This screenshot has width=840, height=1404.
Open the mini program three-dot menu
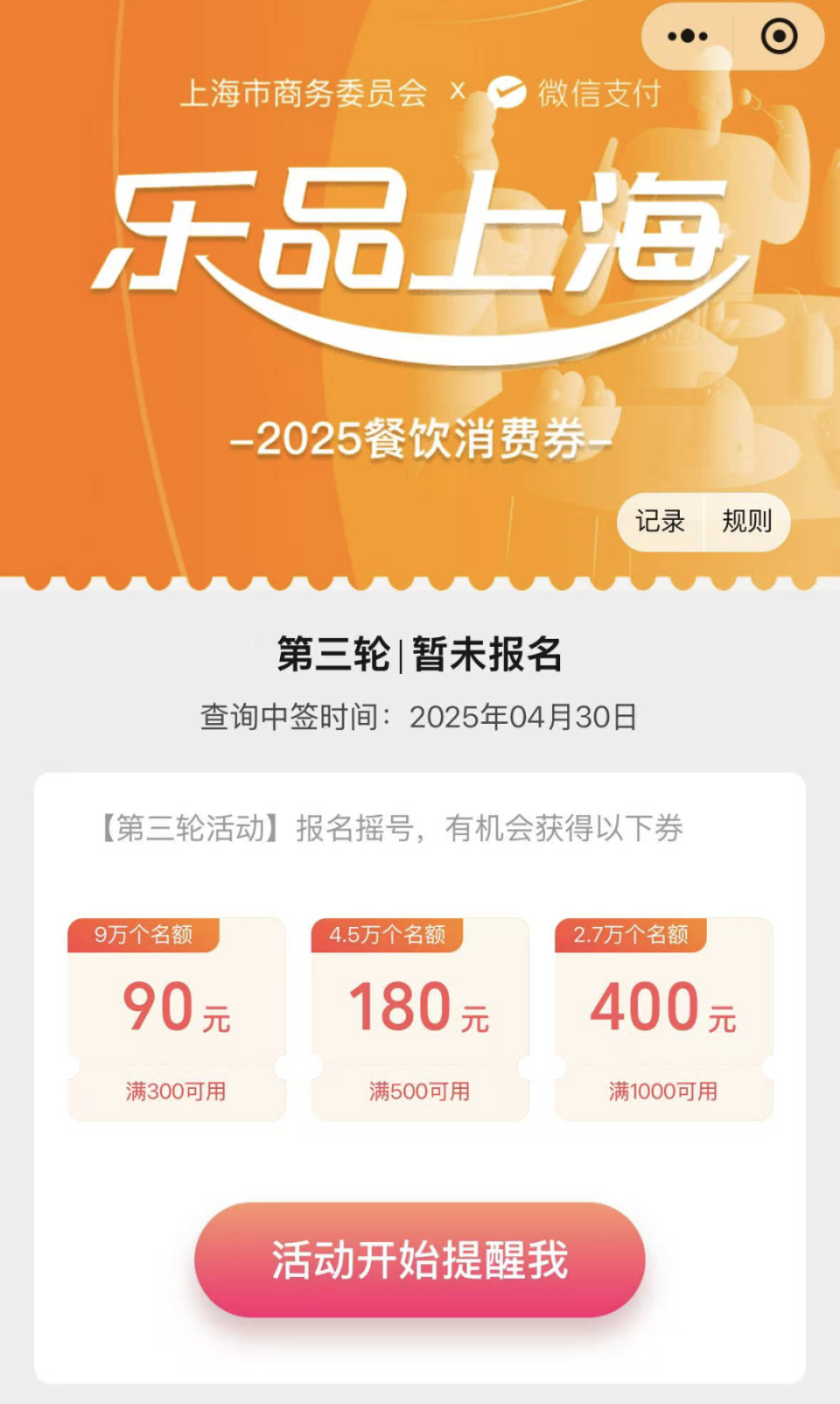[688, 36]
